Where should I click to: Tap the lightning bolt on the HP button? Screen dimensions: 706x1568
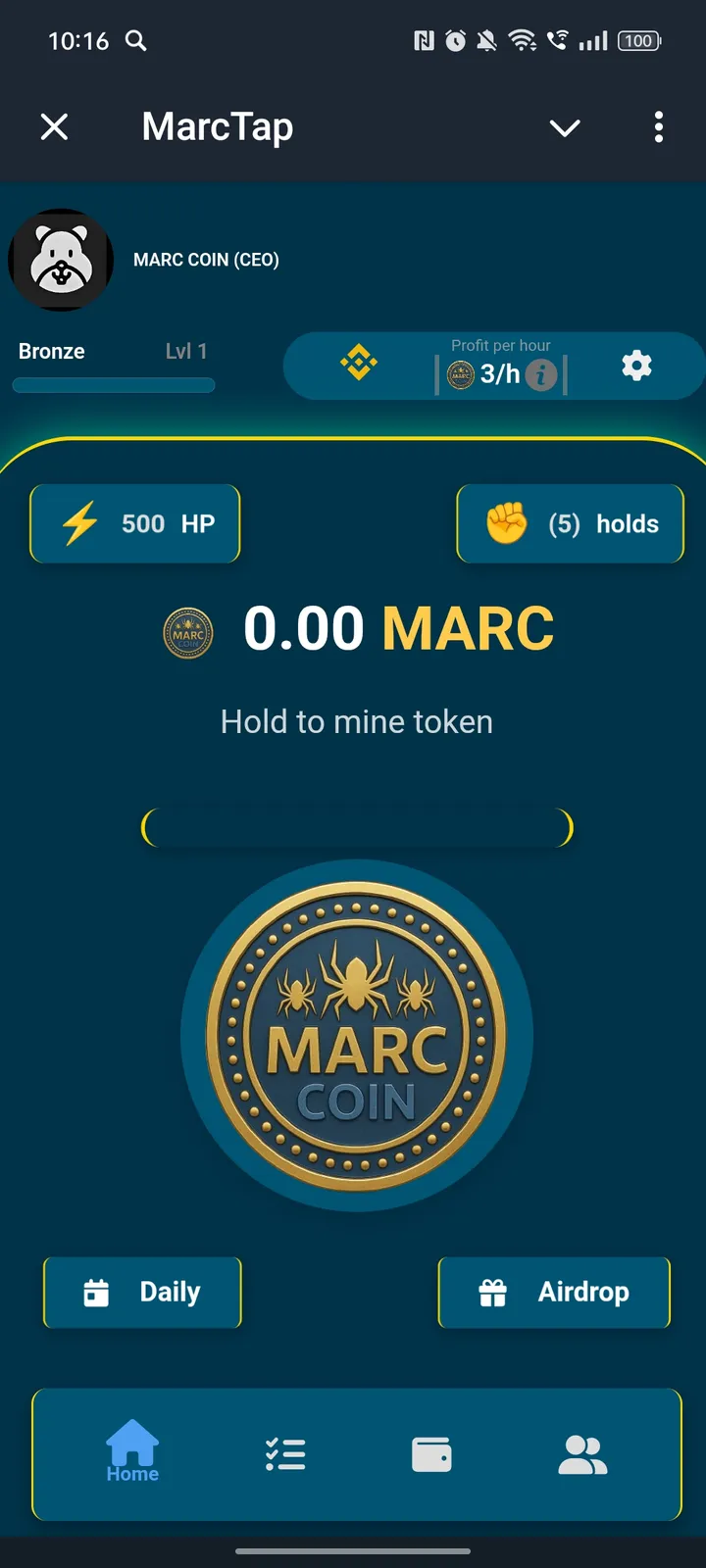pyautogui.click(x=85, y=523)
